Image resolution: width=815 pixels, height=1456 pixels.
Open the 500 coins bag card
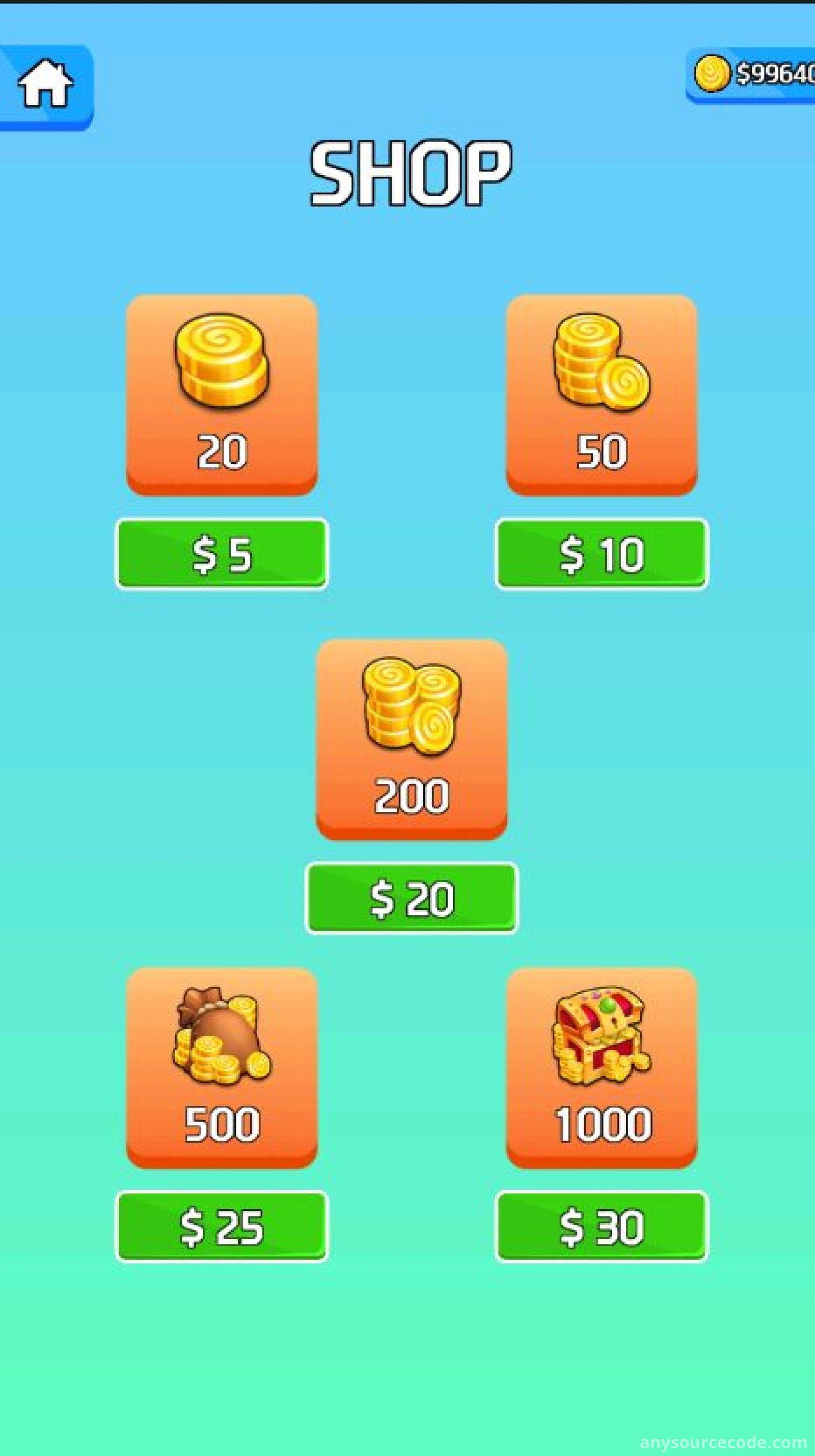point(222,1067)
